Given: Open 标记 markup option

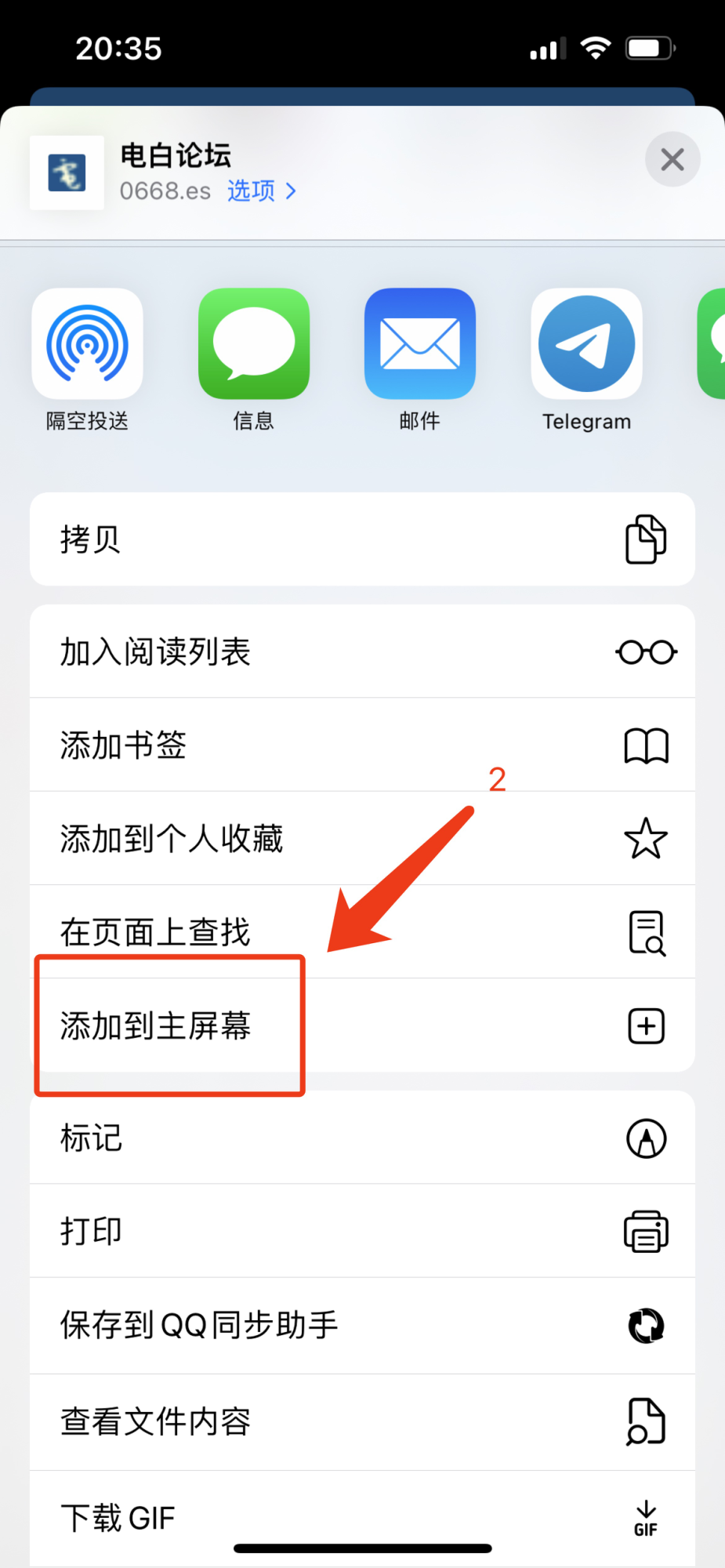Looking at the screenshot, I should (x=362, y=1138).
